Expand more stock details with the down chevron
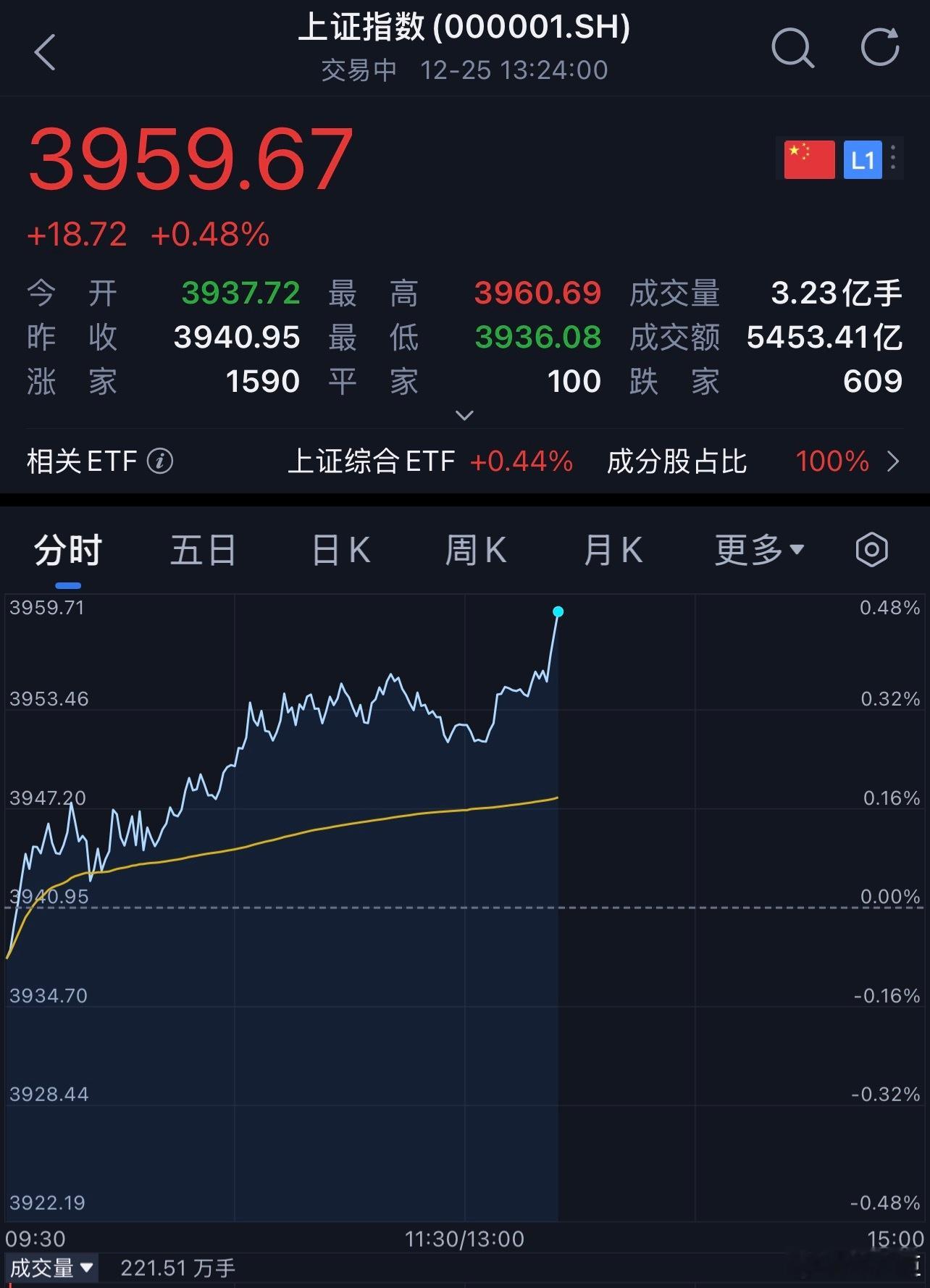The width and height of the screenshot is (930, 1288). [464, 415]
